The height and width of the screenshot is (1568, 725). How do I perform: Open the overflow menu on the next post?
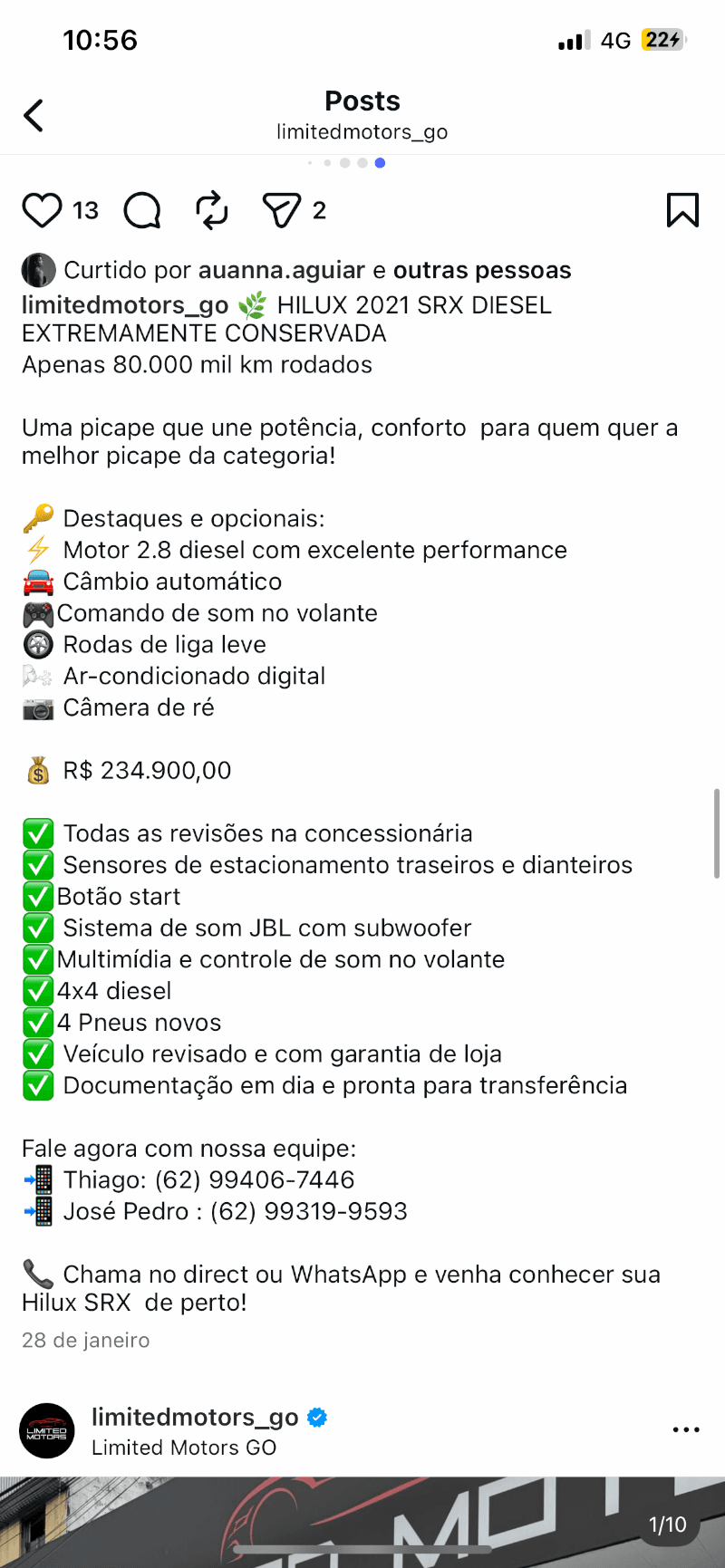(686, 1429)
